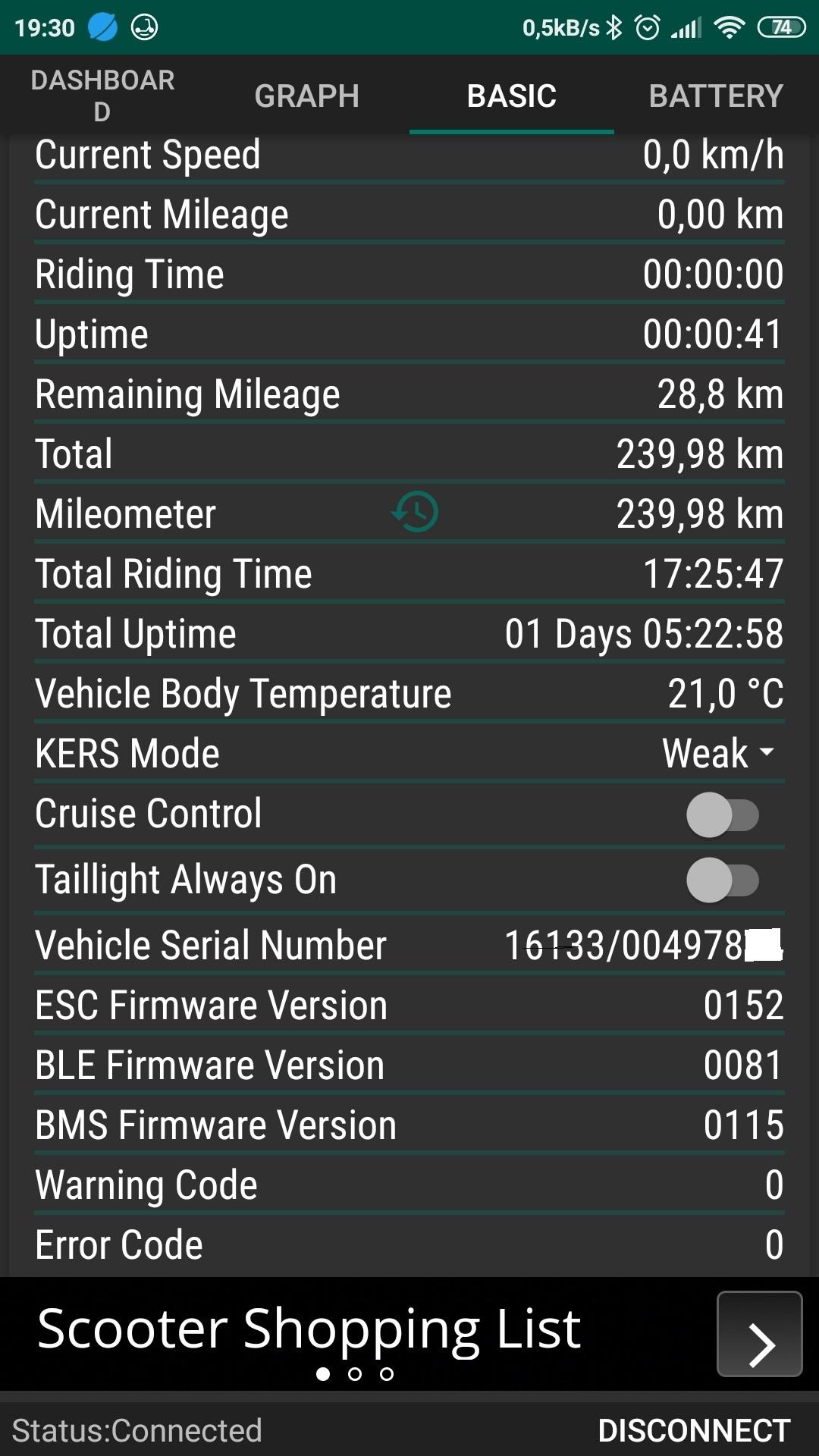Tap the Mileometer history icon

point(416,512)
